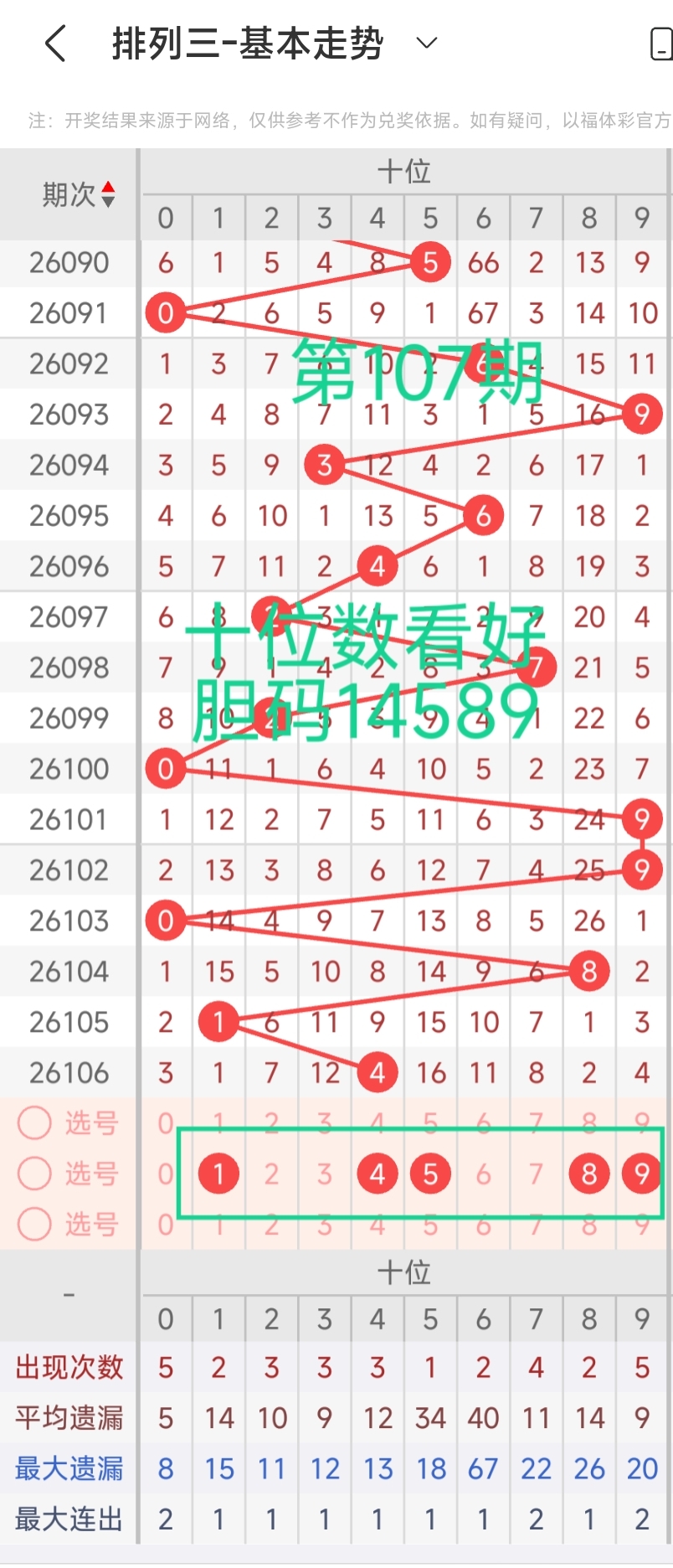Select the first 选号 radio circle
Screen dimensions: 673x1568
point(34,1123)
